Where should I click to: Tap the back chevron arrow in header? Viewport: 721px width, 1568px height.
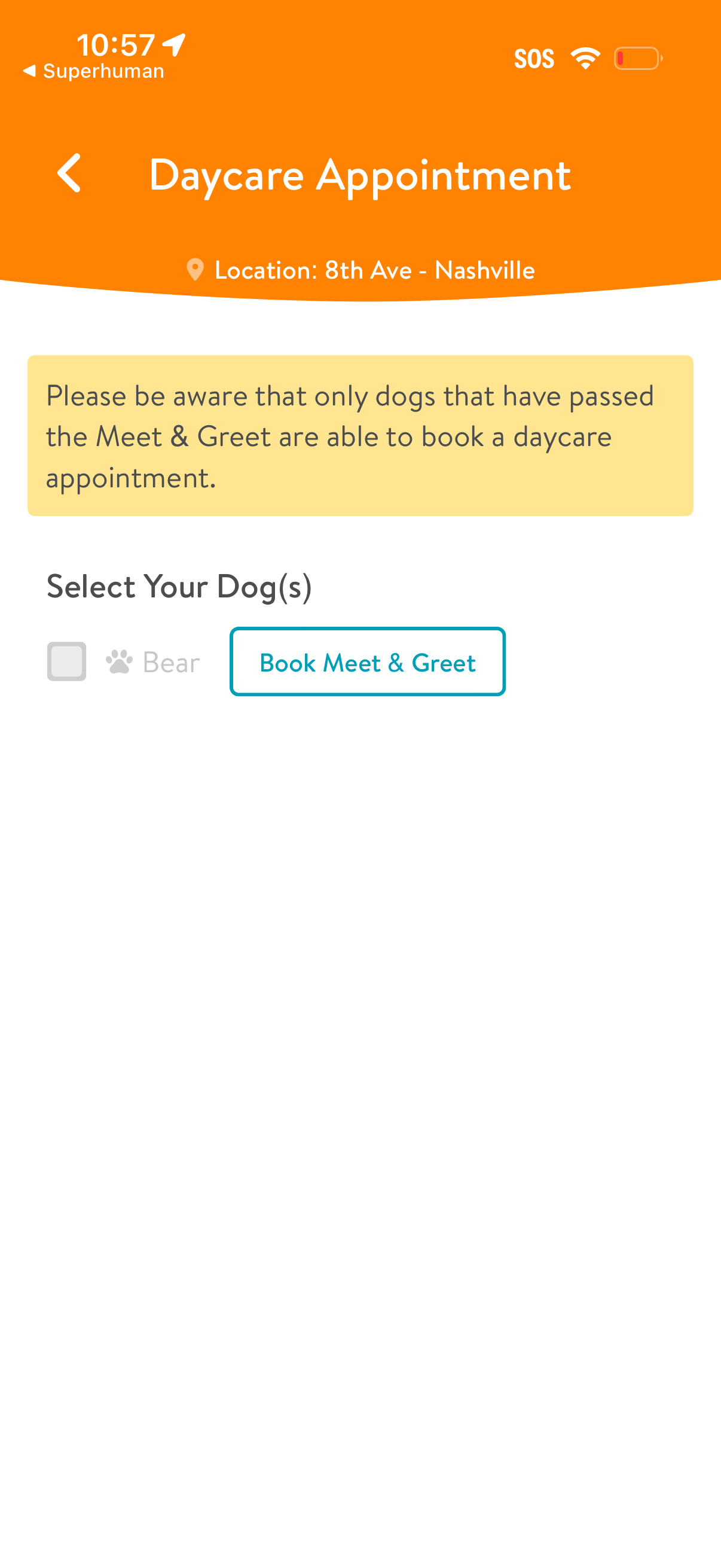69,175
